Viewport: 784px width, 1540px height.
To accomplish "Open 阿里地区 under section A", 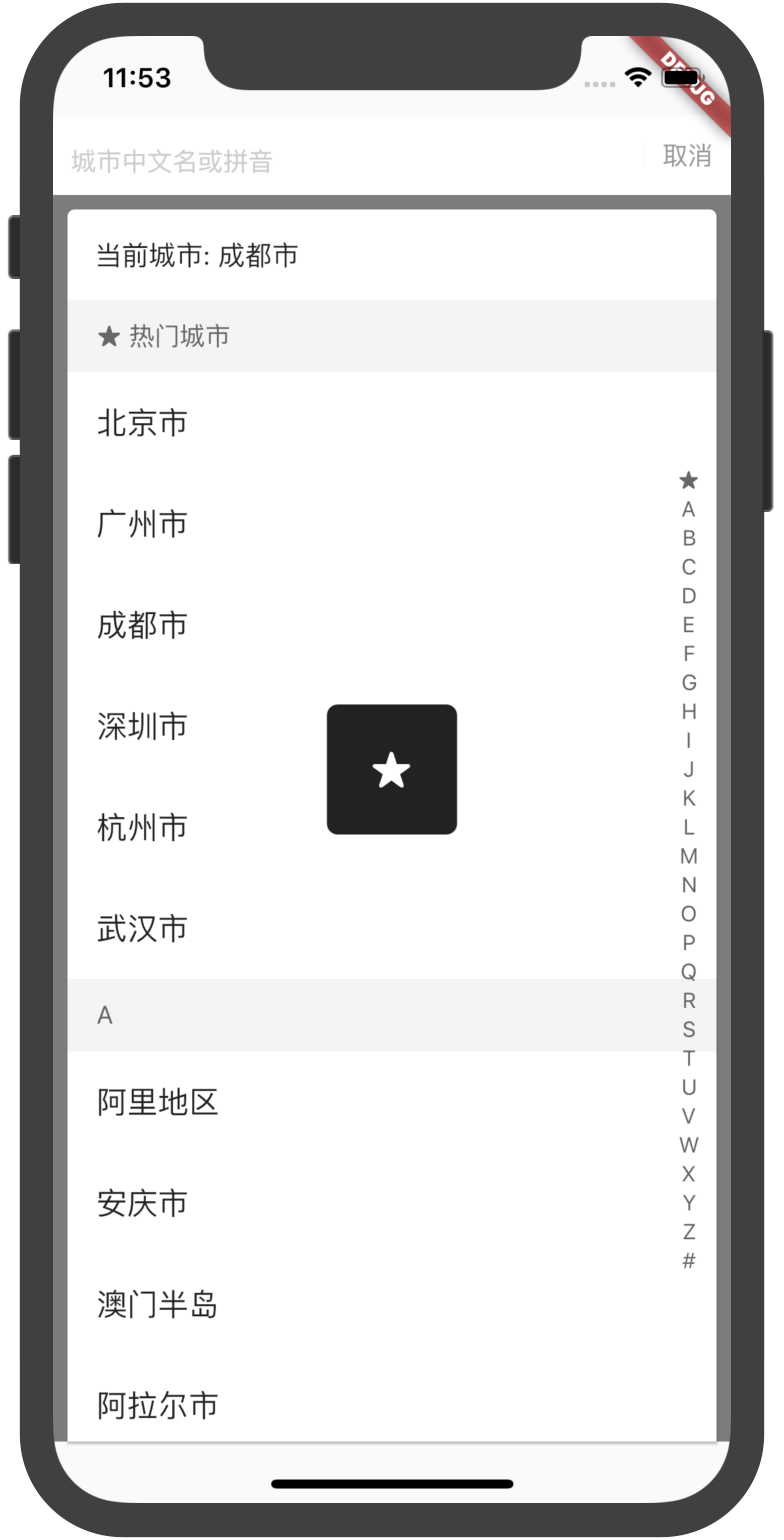I will (x=157, y=1102).
